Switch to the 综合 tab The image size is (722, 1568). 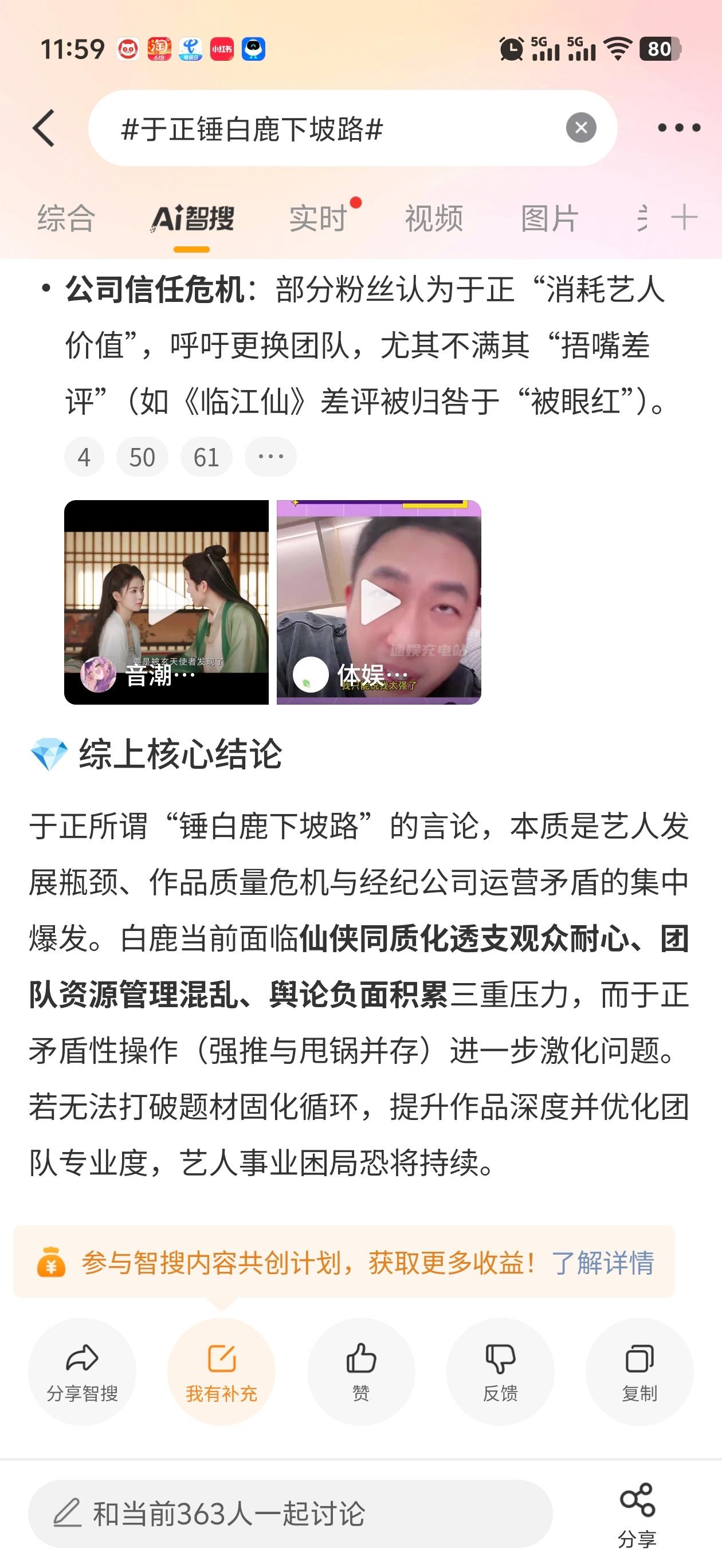pyautogui.click(x=66, y=218)
